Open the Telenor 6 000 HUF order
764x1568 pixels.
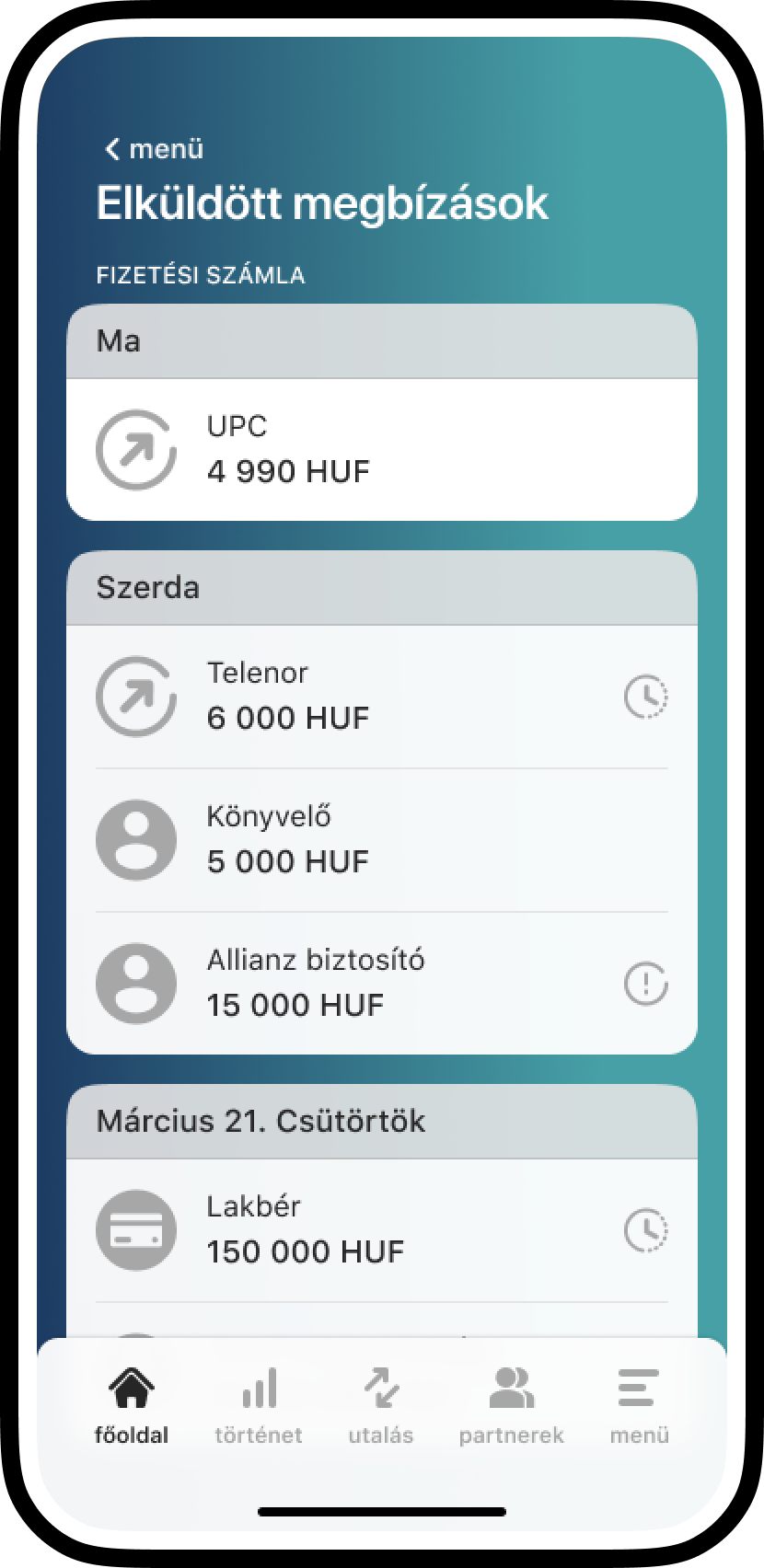(381, 697)
